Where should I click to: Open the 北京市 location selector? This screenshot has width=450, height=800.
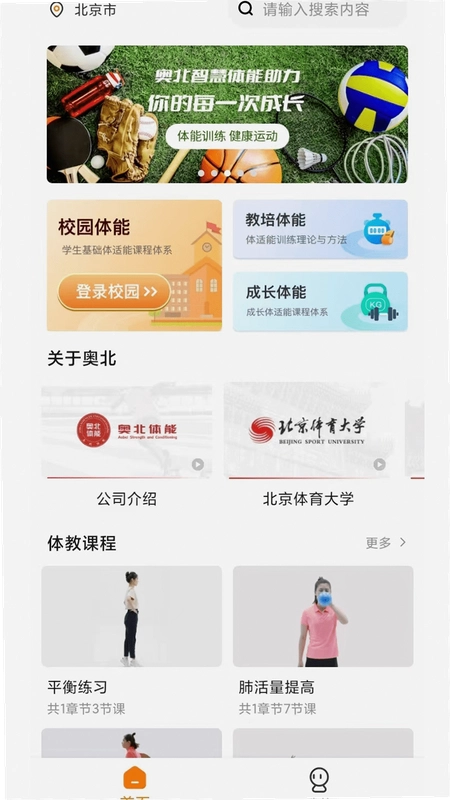[83, 10]
